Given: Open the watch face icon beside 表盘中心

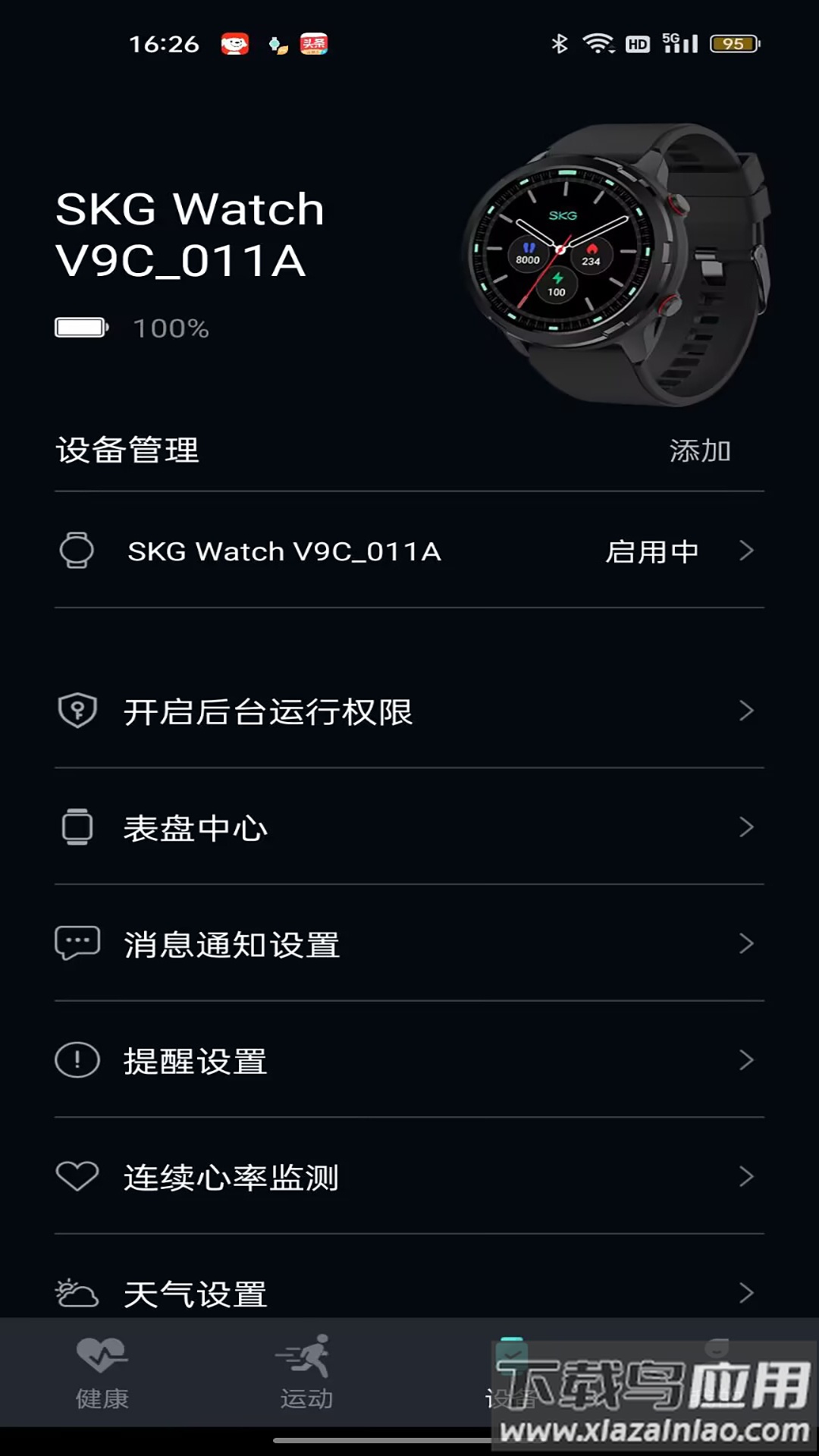Looking at the screenshot, I should [77, 829].
